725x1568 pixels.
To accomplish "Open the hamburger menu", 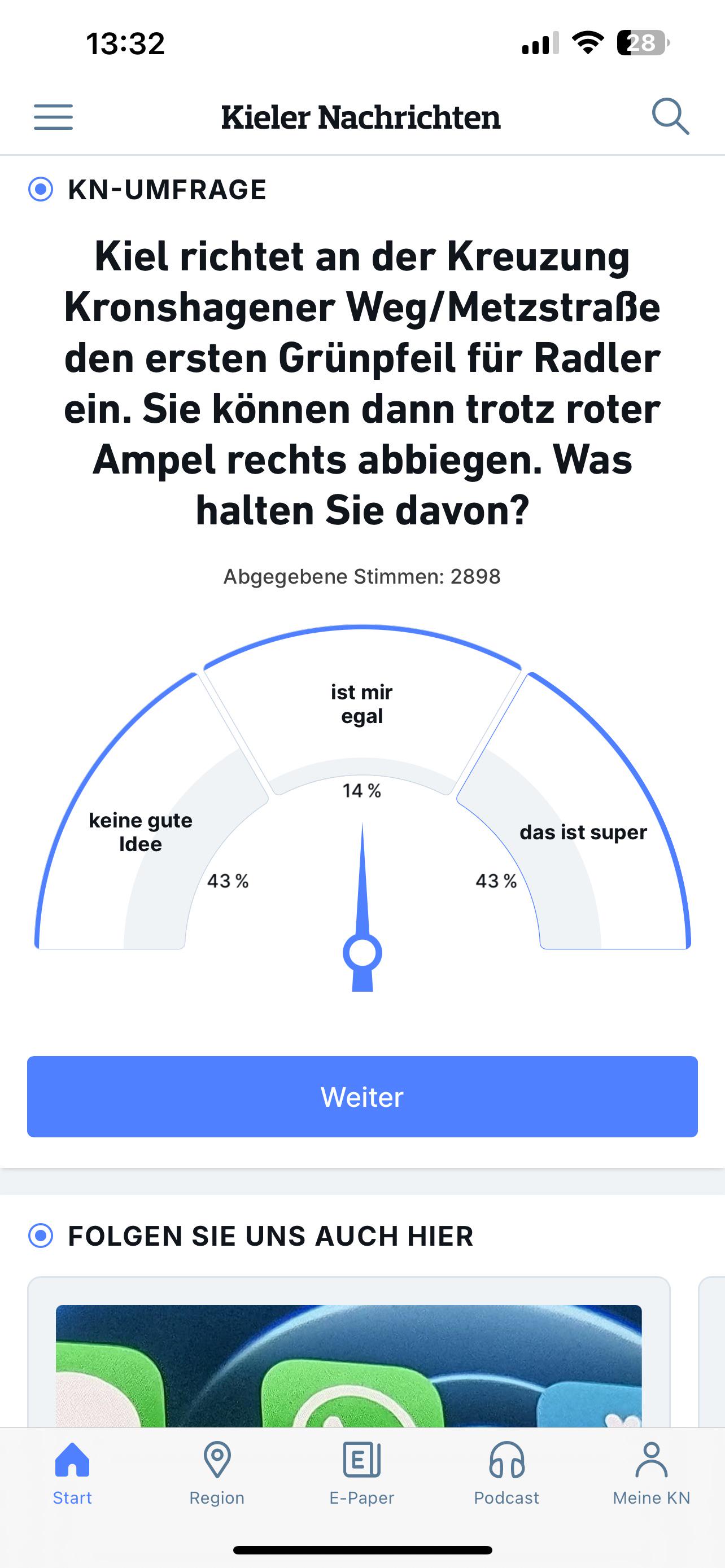I will click(53, 117).
